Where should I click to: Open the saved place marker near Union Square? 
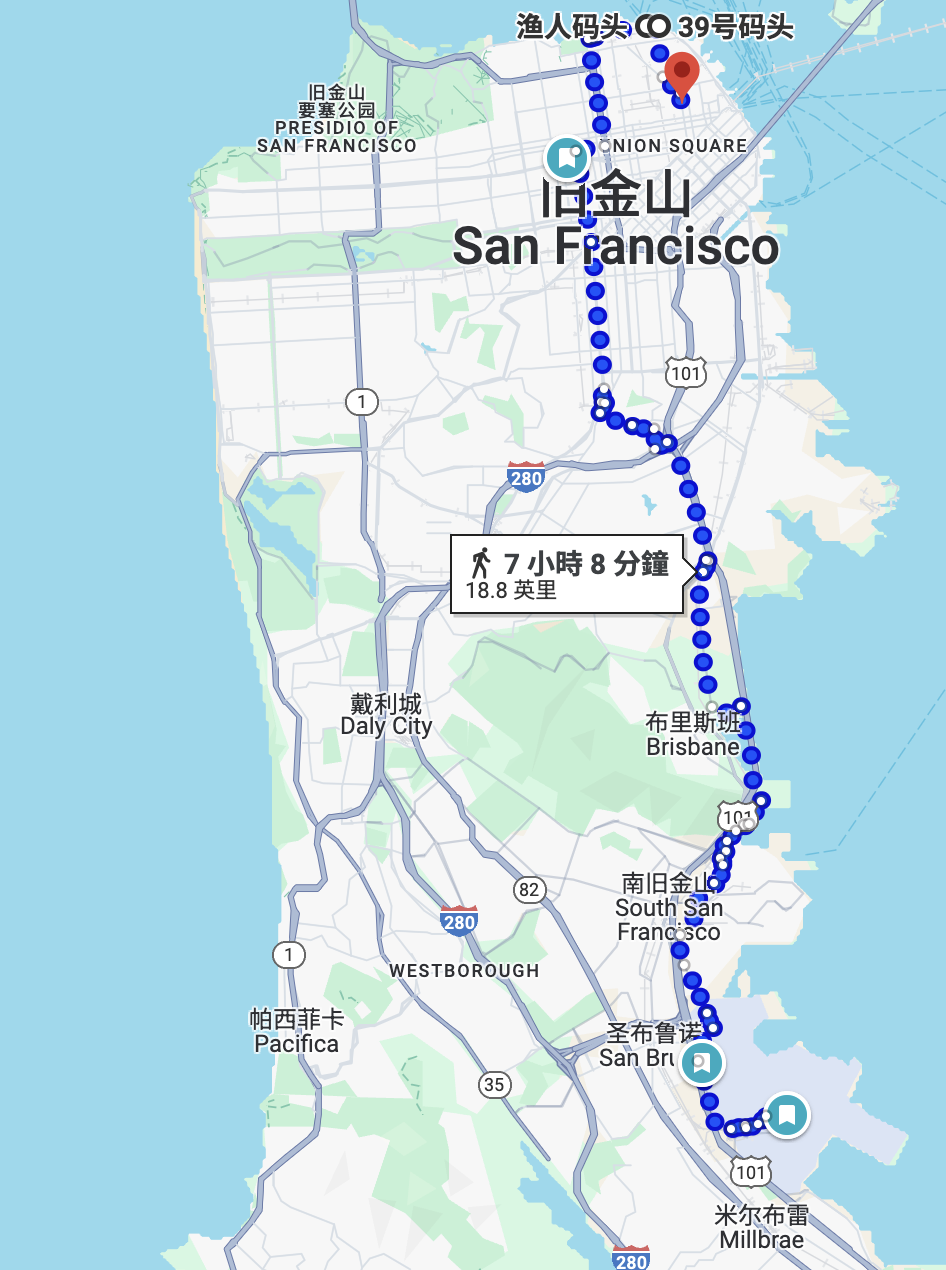pos(567,158)
